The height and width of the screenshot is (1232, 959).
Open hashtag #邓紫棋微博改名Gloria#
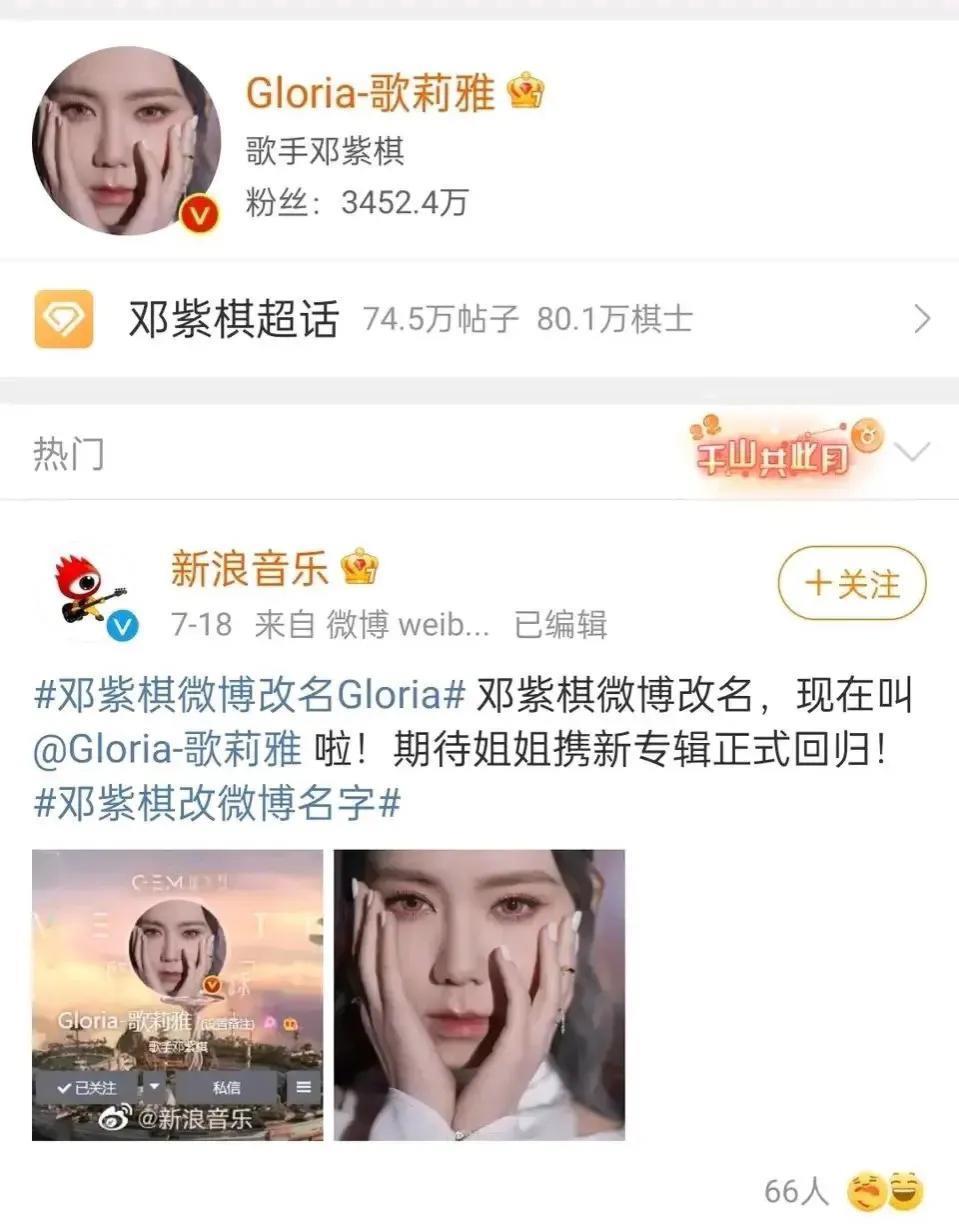(x=250, y=695)
